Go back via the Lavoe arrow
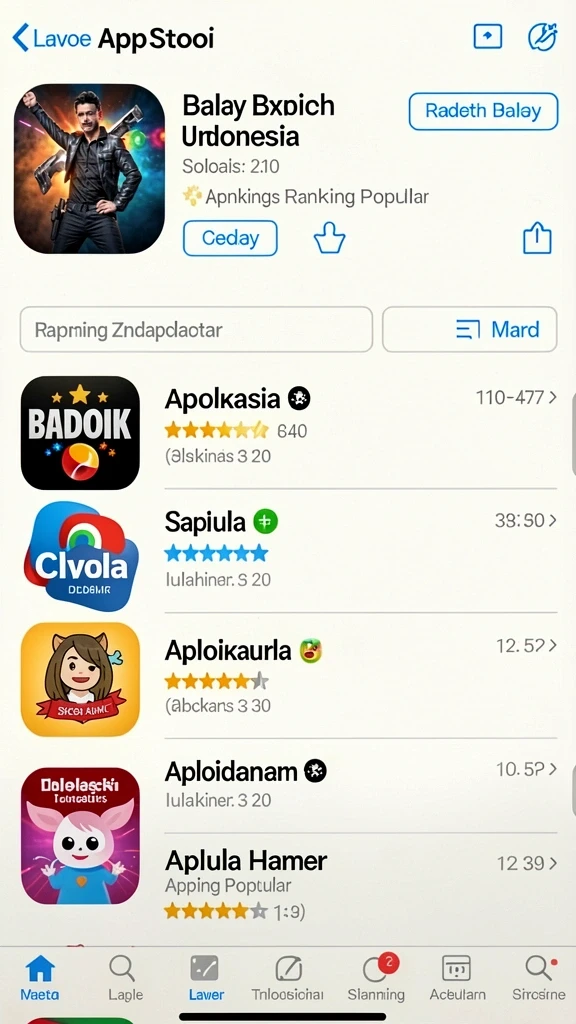Viewport: 576px width, 1024px height. pyautogui.click(x=51, y=38)
